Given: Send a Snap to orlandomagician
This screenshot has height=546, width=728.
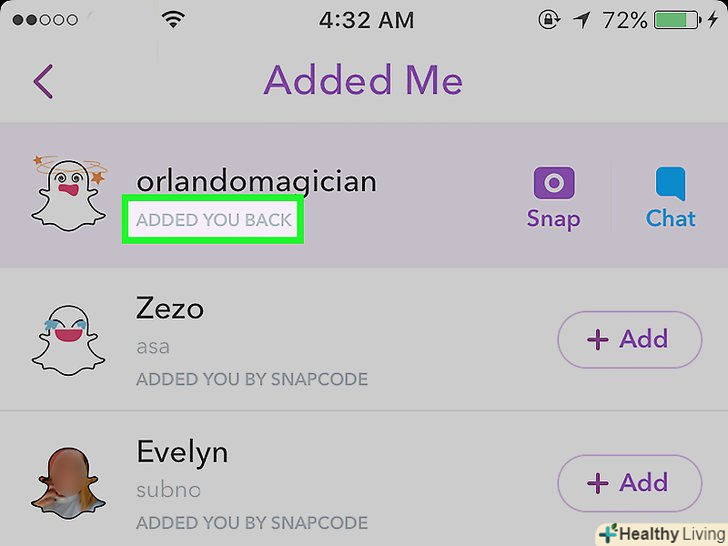Looking at the screenshot, I should 553,196.
